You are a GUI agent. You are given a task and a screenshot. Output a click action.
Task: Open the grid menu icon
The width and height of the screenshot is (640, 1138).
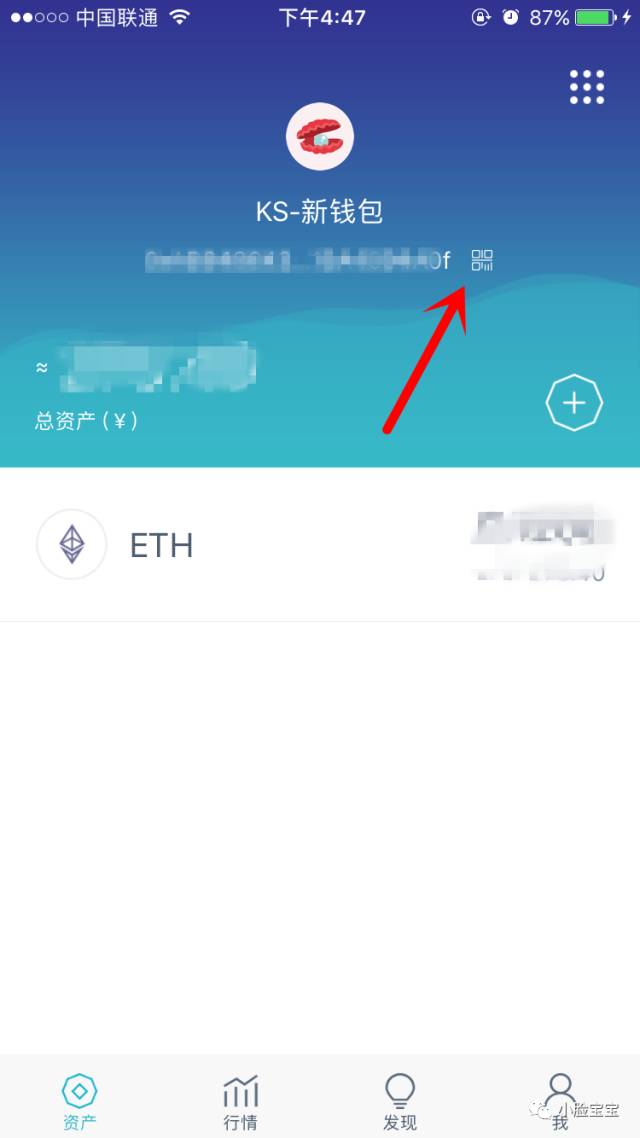pyautogui.click(x=587, y=87)
